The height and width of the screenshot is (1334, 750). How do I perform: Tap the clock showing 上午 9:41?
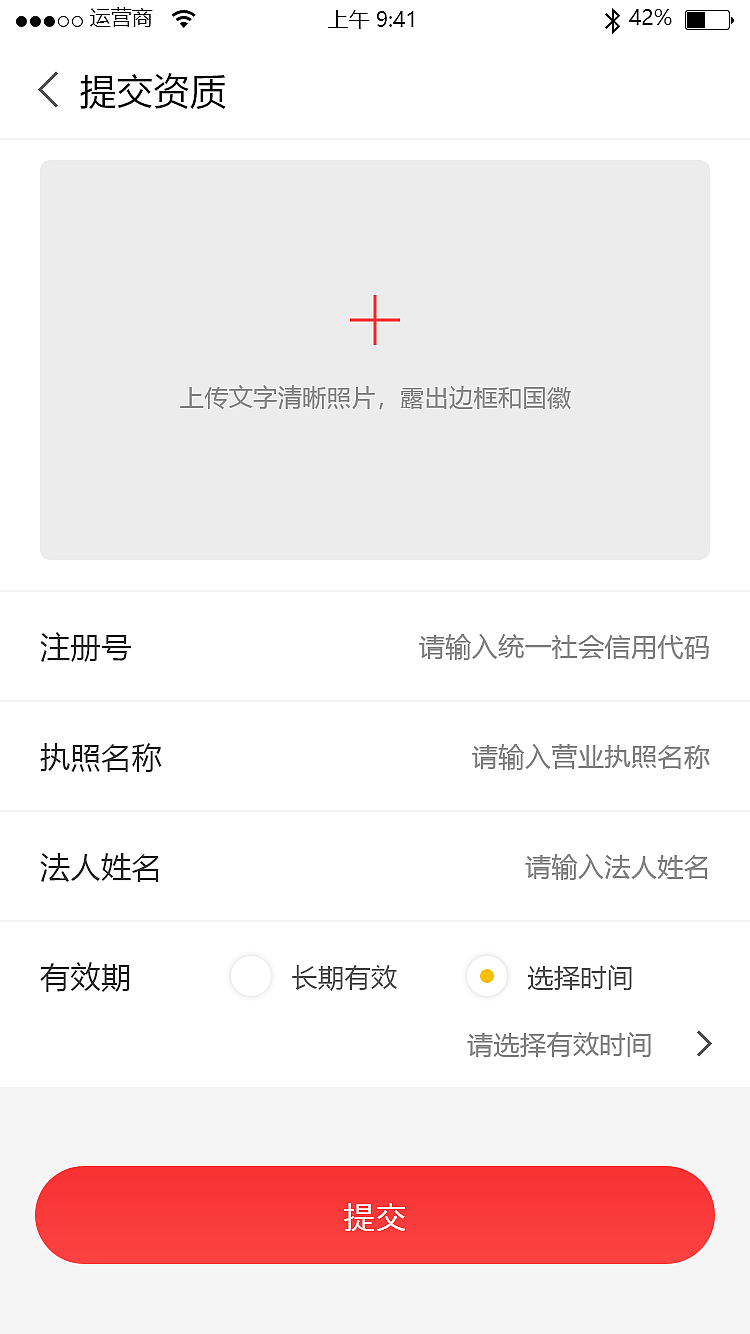tap(372, 19)
